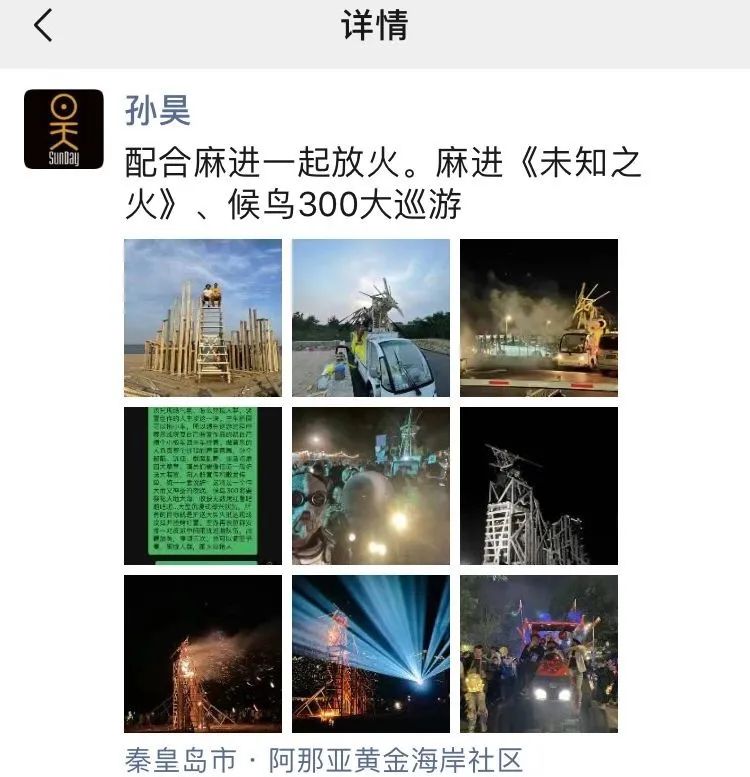Open the night photo of the sculpture on a truck

pyautogui.click(x=539, y=318)
